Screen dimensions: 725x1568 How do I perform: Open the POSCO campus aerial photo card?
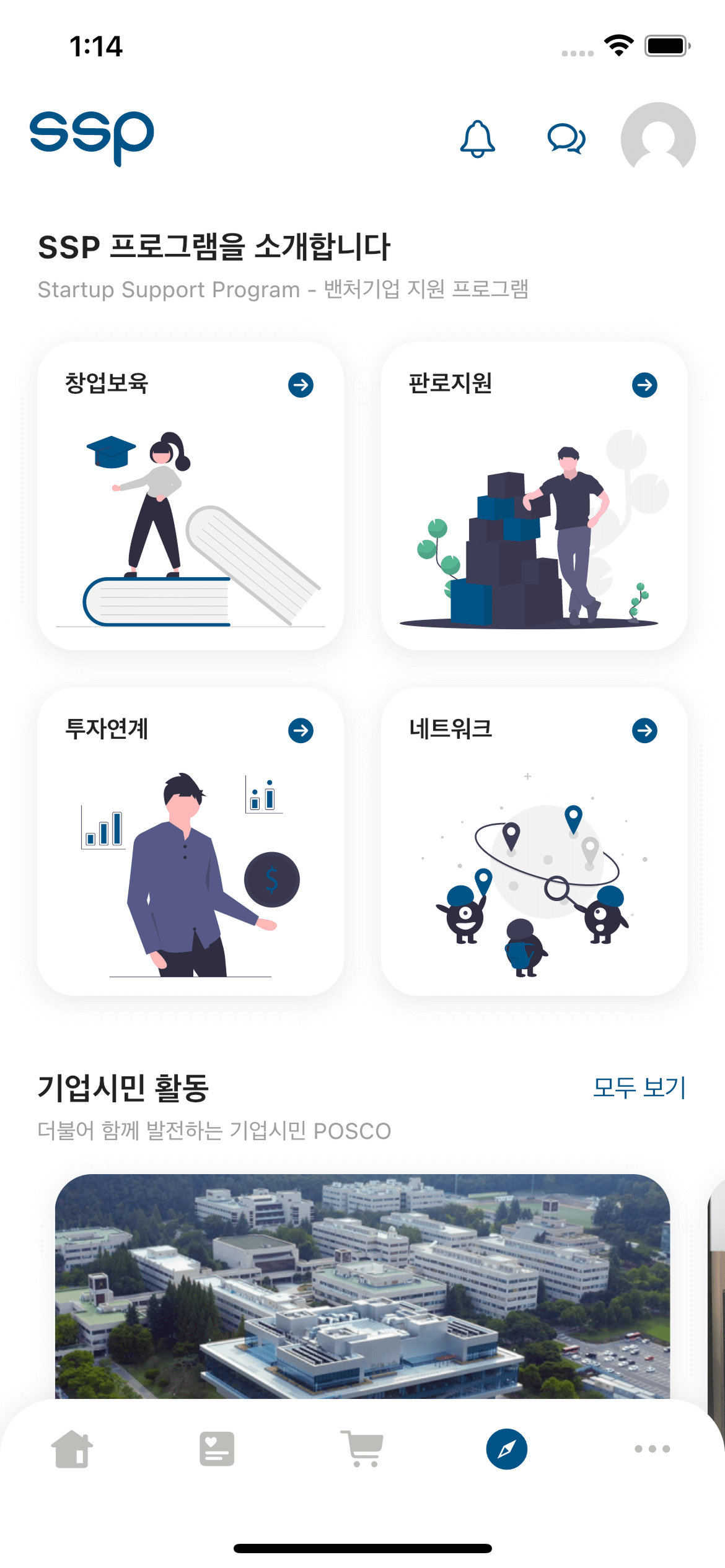(x=362, y=1286)
